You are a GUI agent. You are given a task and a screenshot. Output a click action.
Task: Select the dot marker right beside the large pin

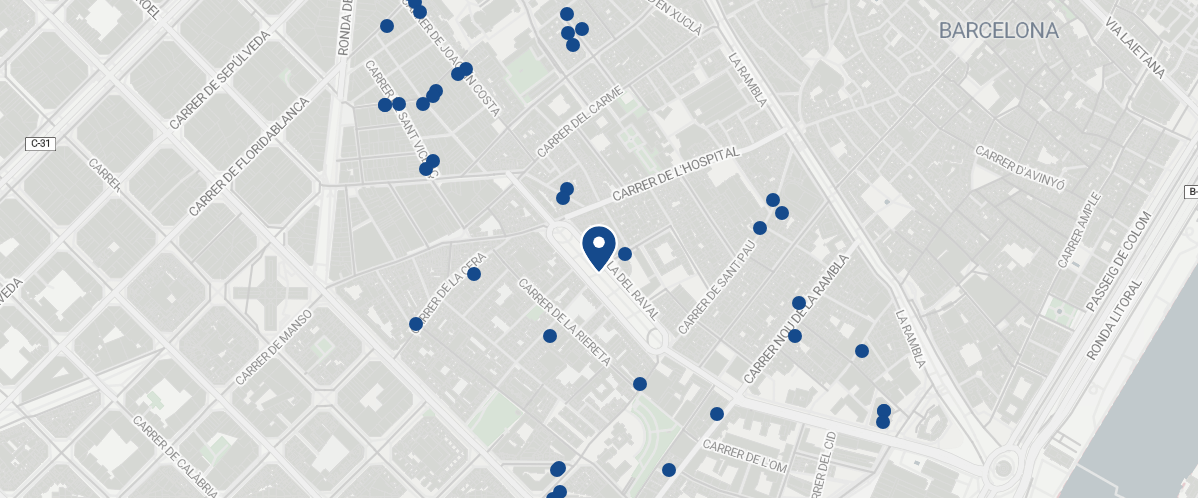pos(625,254)
